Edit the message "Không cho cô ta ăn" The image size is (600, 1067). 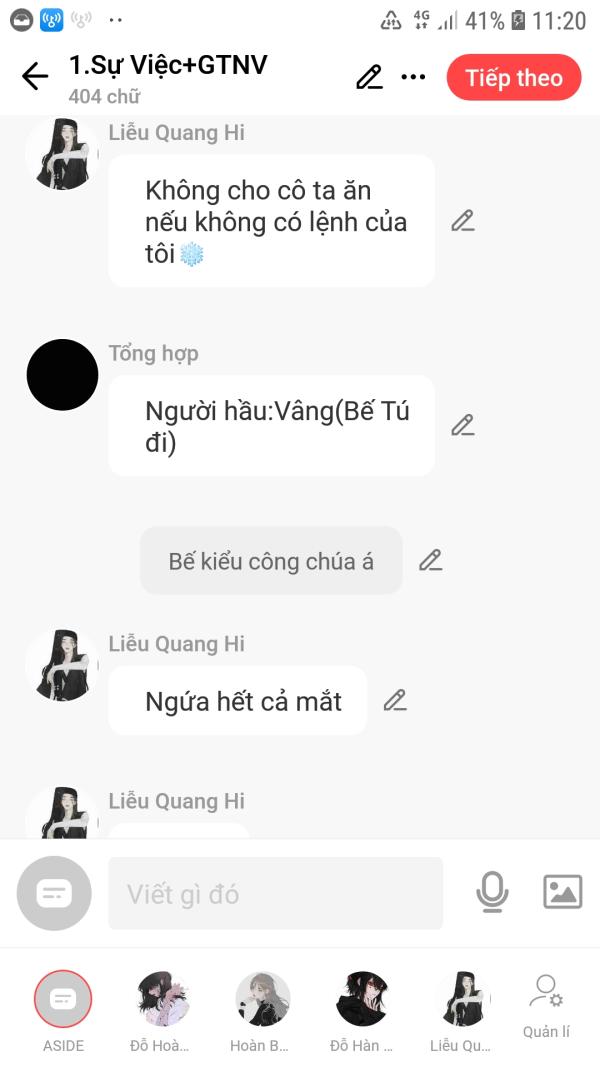[463, 220]
